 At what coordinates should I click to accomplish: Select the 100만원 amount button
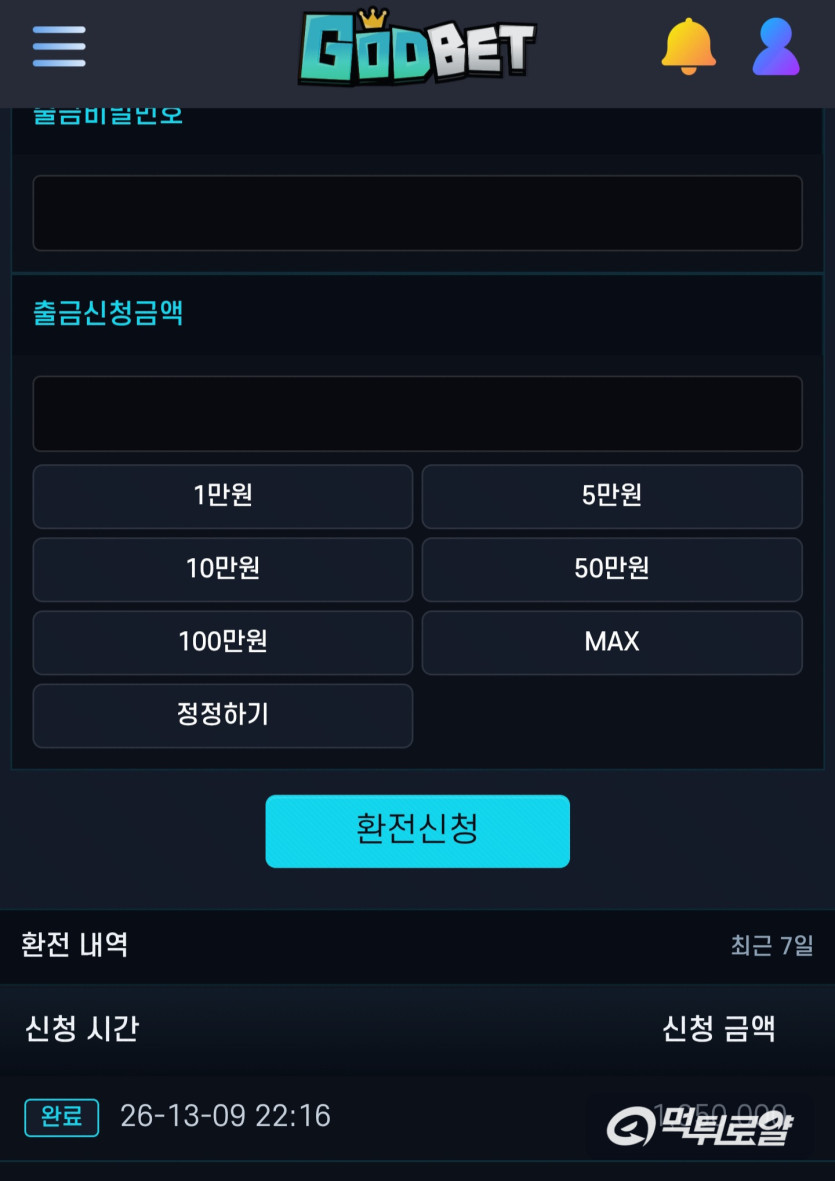[x=223, y=642]
